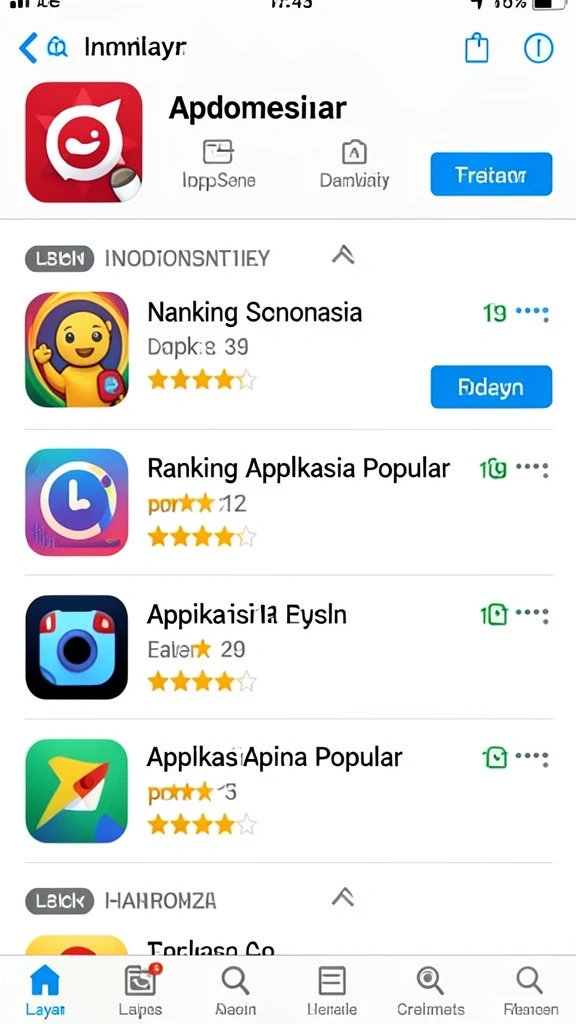Tap the blue Fidayn button
576x1024 pixels.
[491, 387]
